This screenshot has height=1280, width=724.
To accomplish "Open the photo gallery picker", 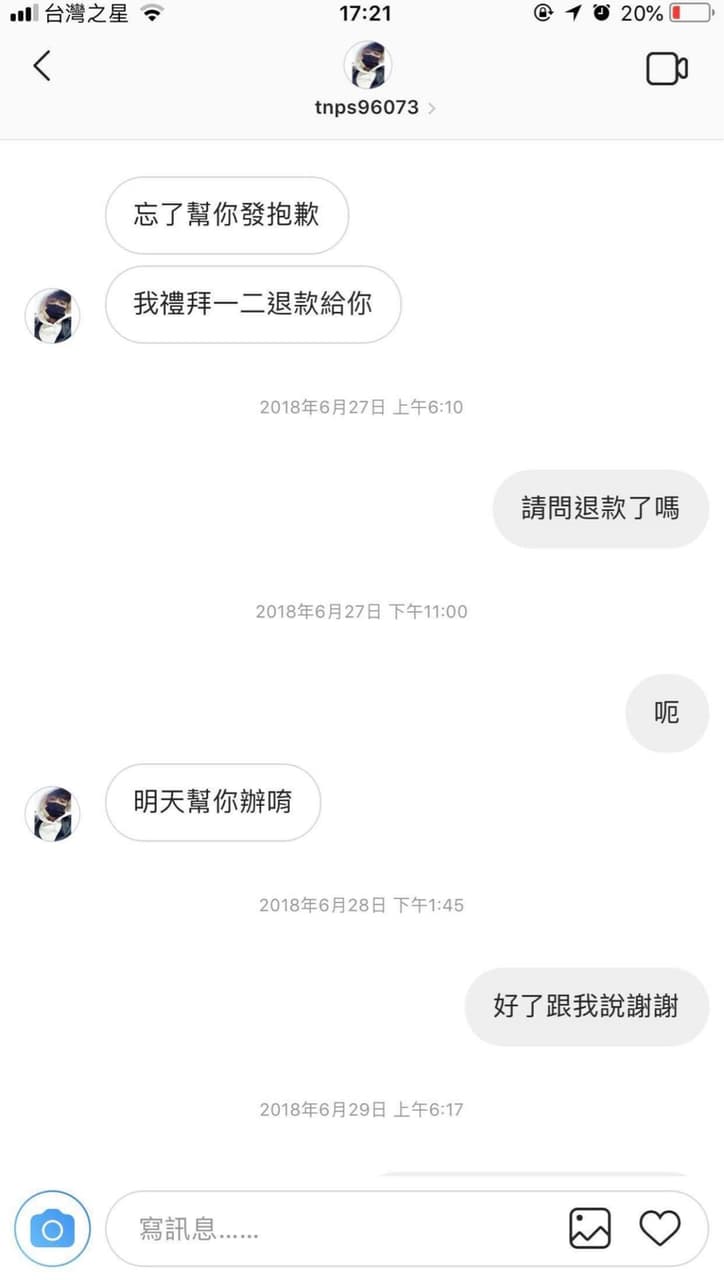I will tap(590, 1228).
